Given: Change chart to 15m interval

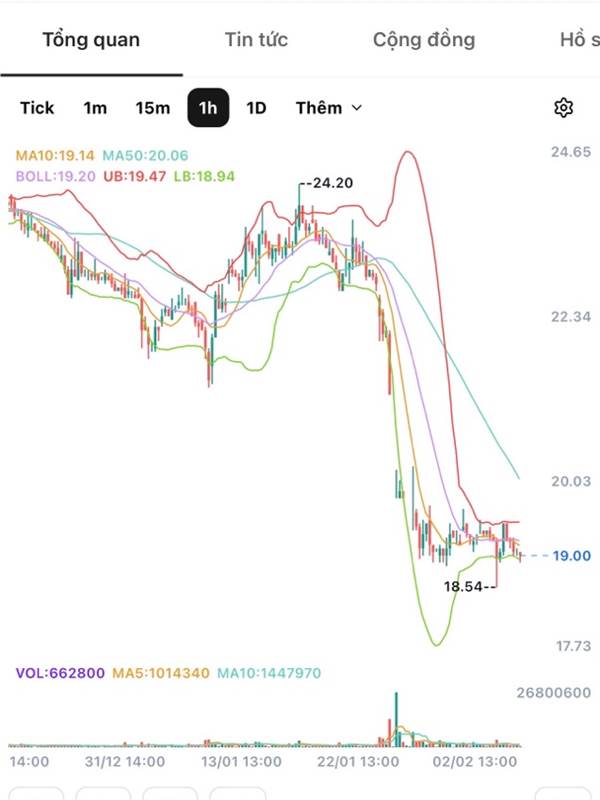Looking at the screenshot, I should pyautogui.click(x=153, y=108).
